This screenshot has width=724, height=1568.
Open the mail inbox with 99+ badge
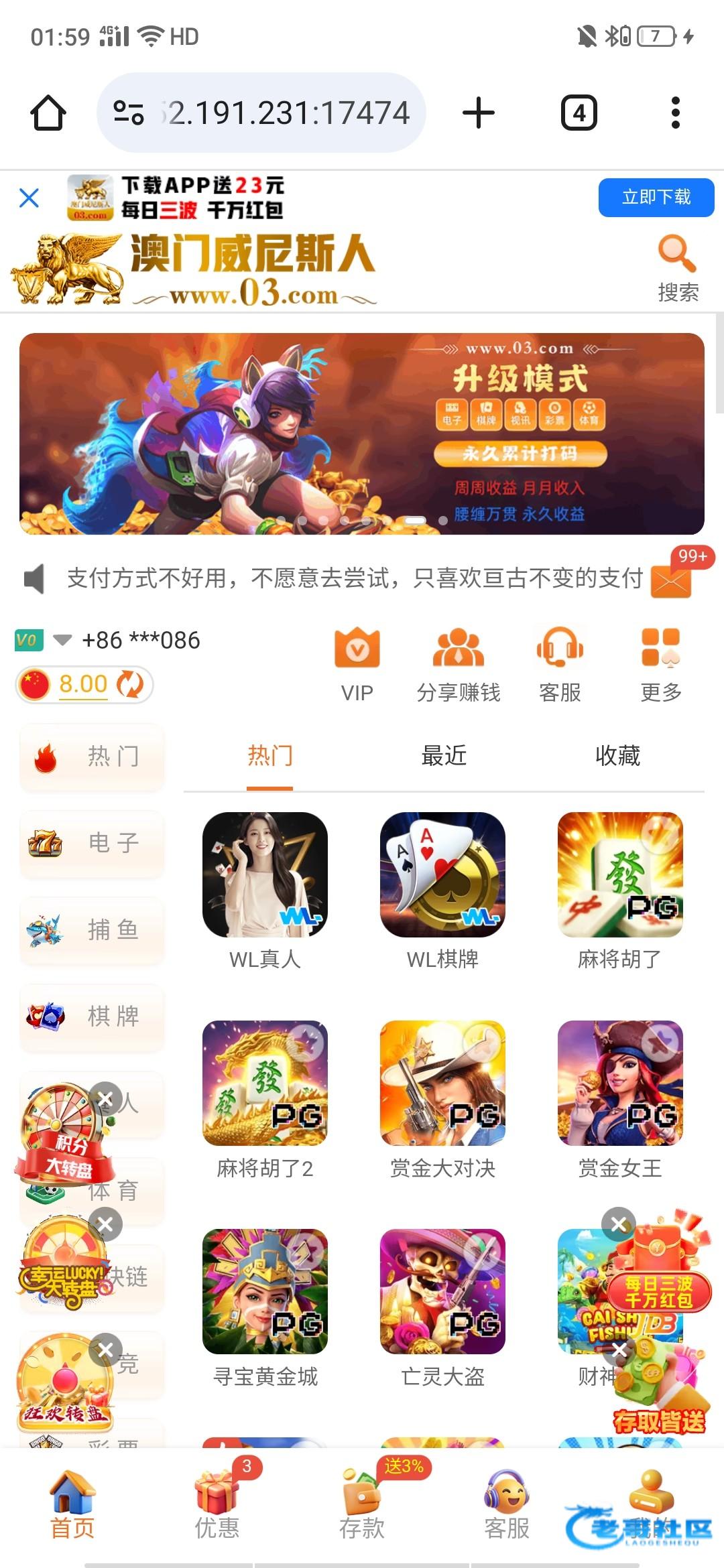click(672, 580)
